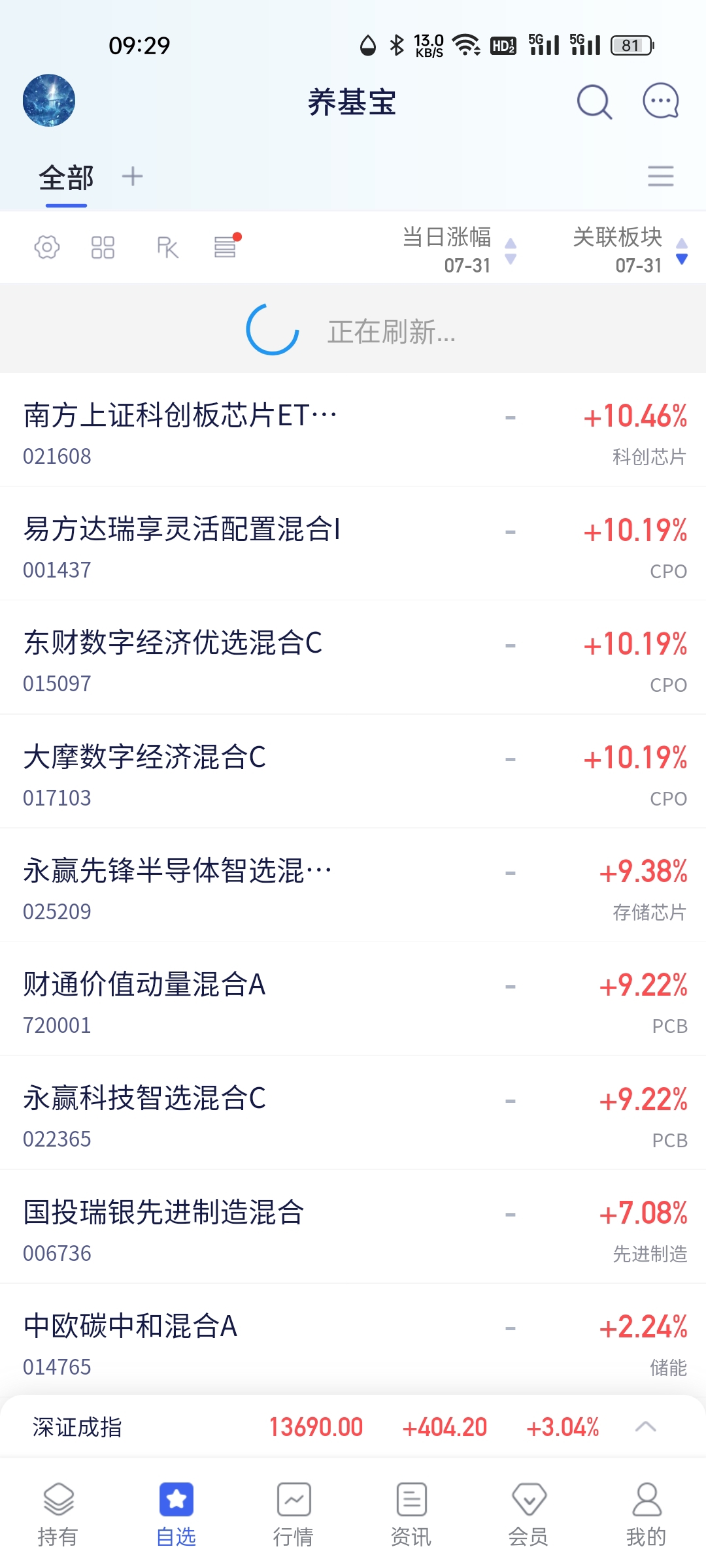The height and width of the screenshot is (1568, 706).
Task: Switch to grid layout view
Action: 103,247
